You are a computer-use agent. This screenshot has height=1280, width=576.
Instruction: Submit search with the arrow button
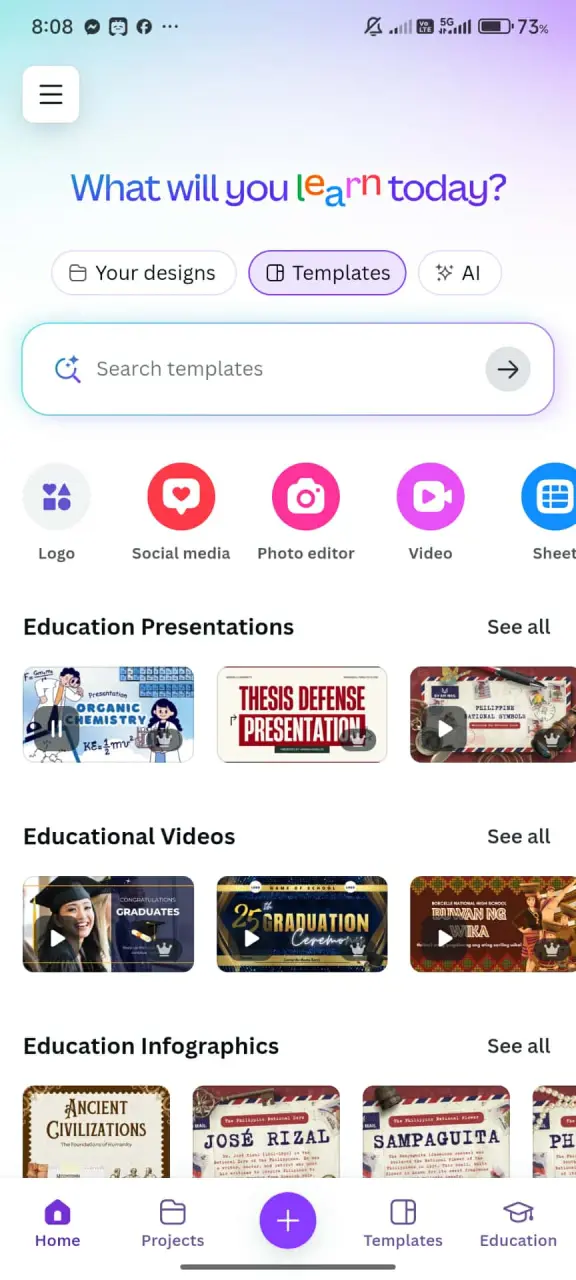(508, 369)
